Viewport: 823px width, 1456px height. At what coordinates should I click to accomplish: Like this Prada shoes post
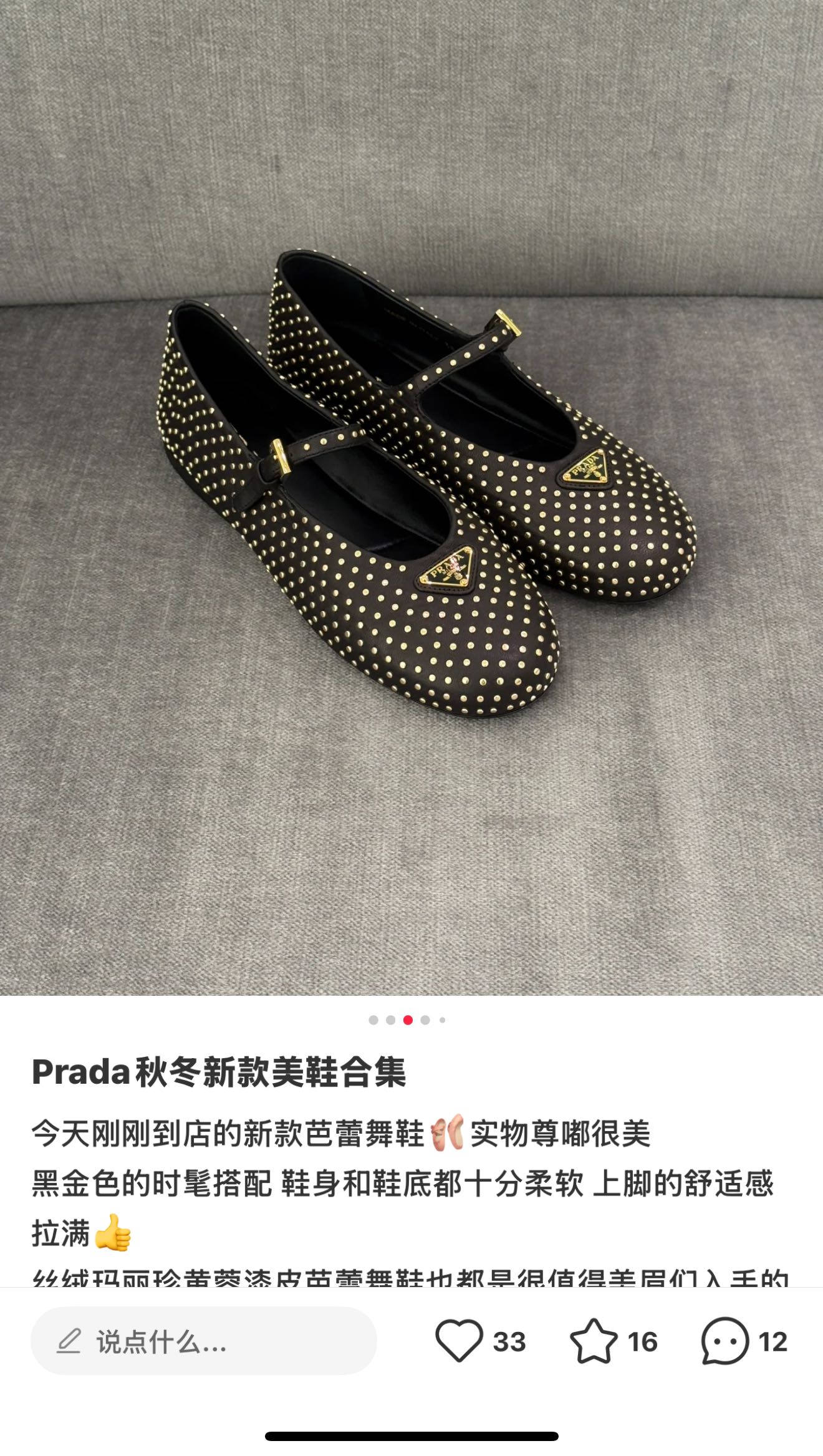[x=459, y=1341]
